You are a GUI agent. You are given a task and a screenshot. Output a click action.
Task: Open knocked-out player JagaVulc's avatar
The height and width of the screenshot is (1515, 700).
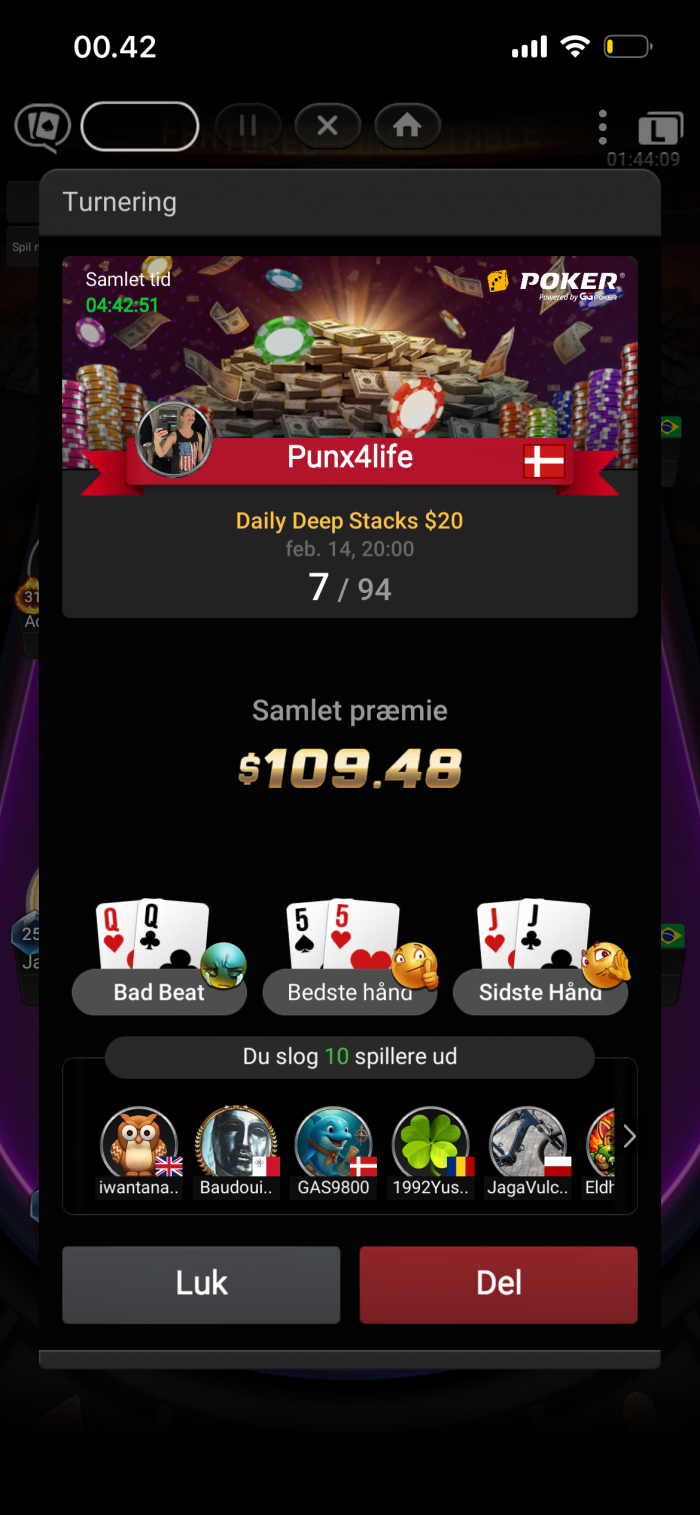pos(527,1145)
